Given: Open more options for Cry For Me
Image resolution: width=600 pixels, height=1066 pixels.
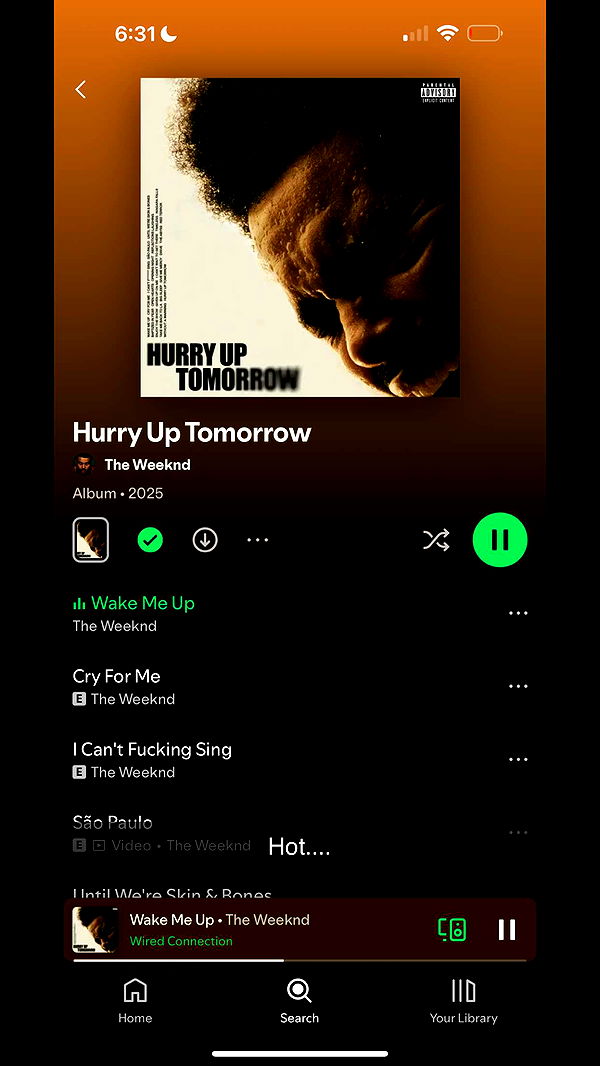Looking at the screenshot, I should [x=518, y=686].
